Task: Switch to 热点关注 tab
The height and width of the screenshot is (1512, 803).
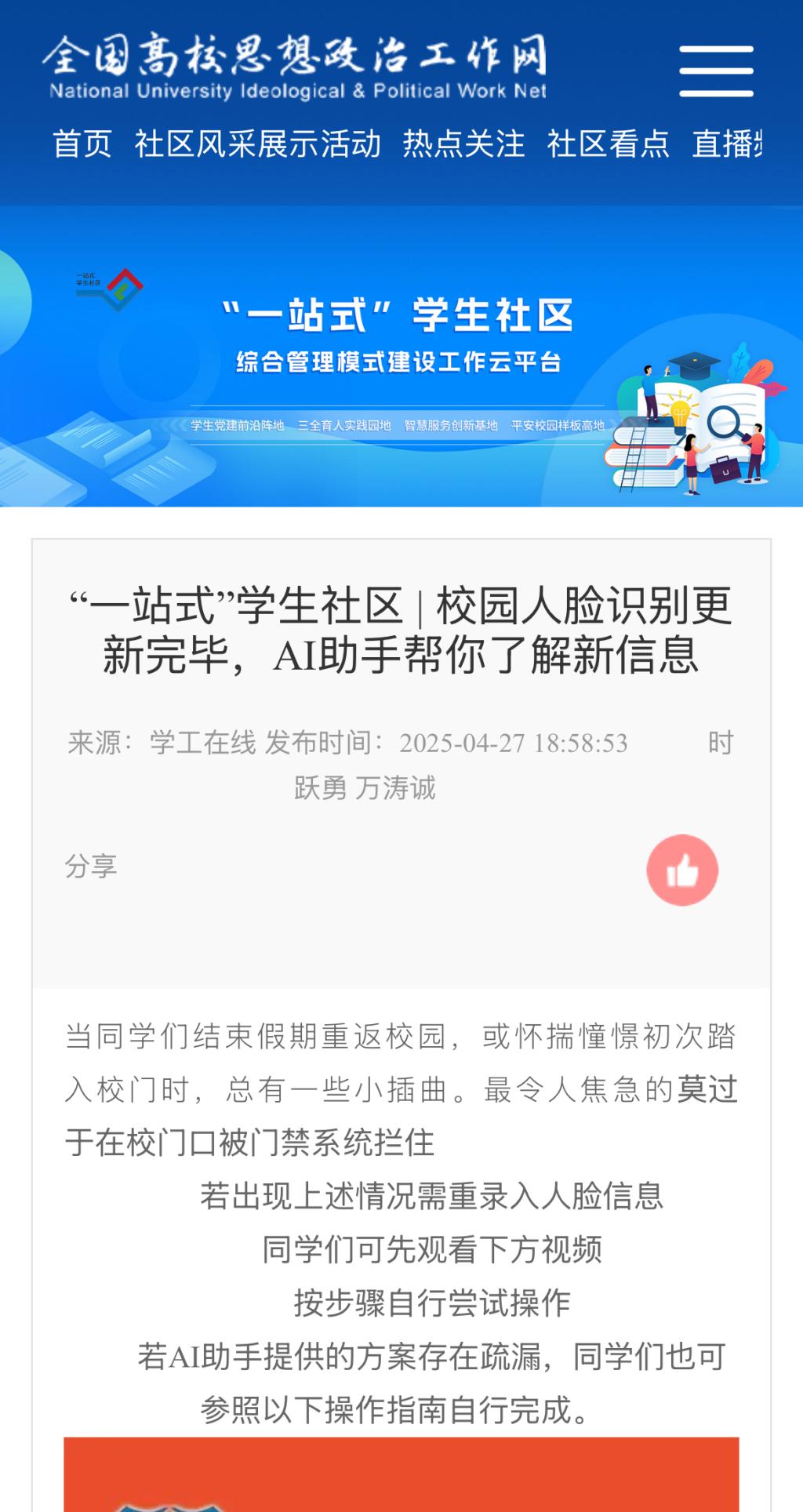Action: point(463,144)
